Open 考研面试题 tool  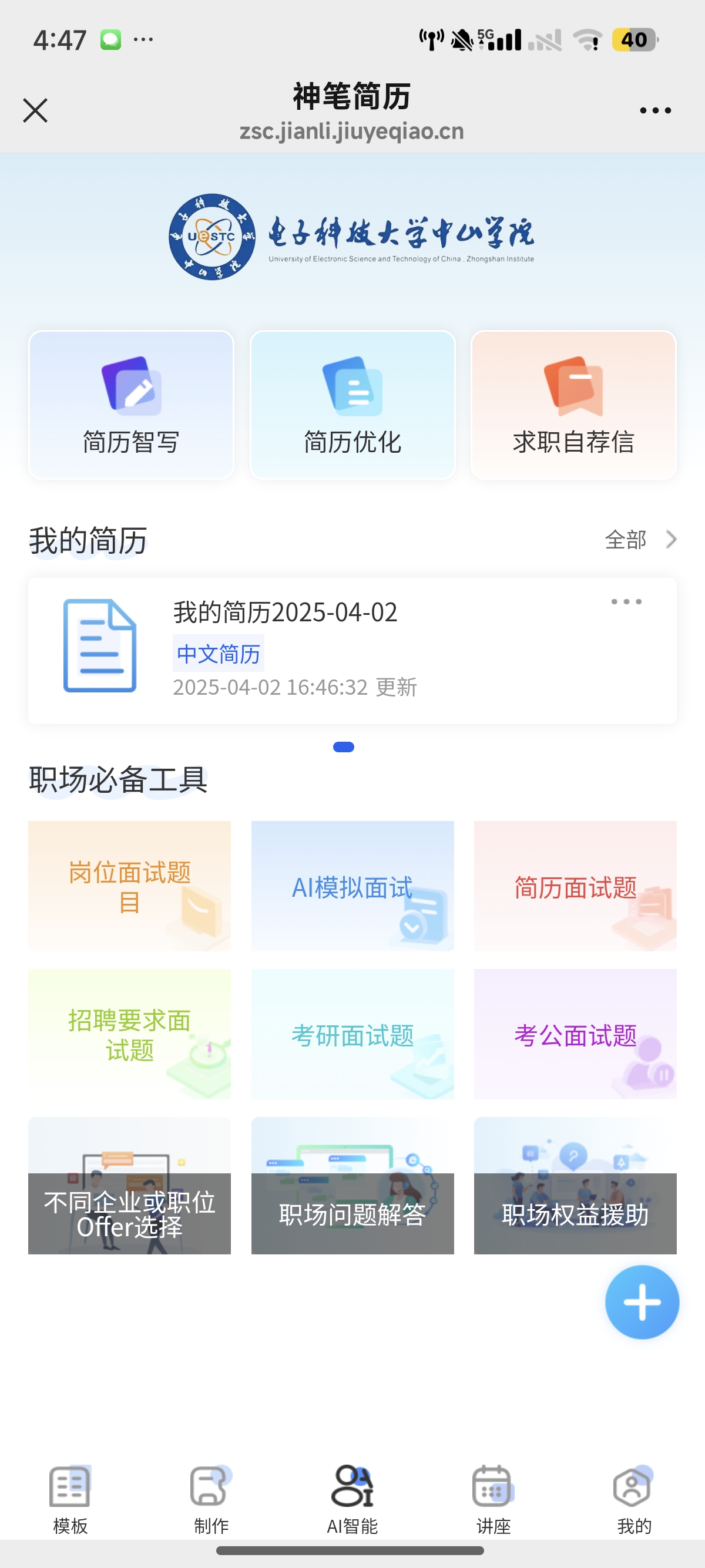(352, 1034)
